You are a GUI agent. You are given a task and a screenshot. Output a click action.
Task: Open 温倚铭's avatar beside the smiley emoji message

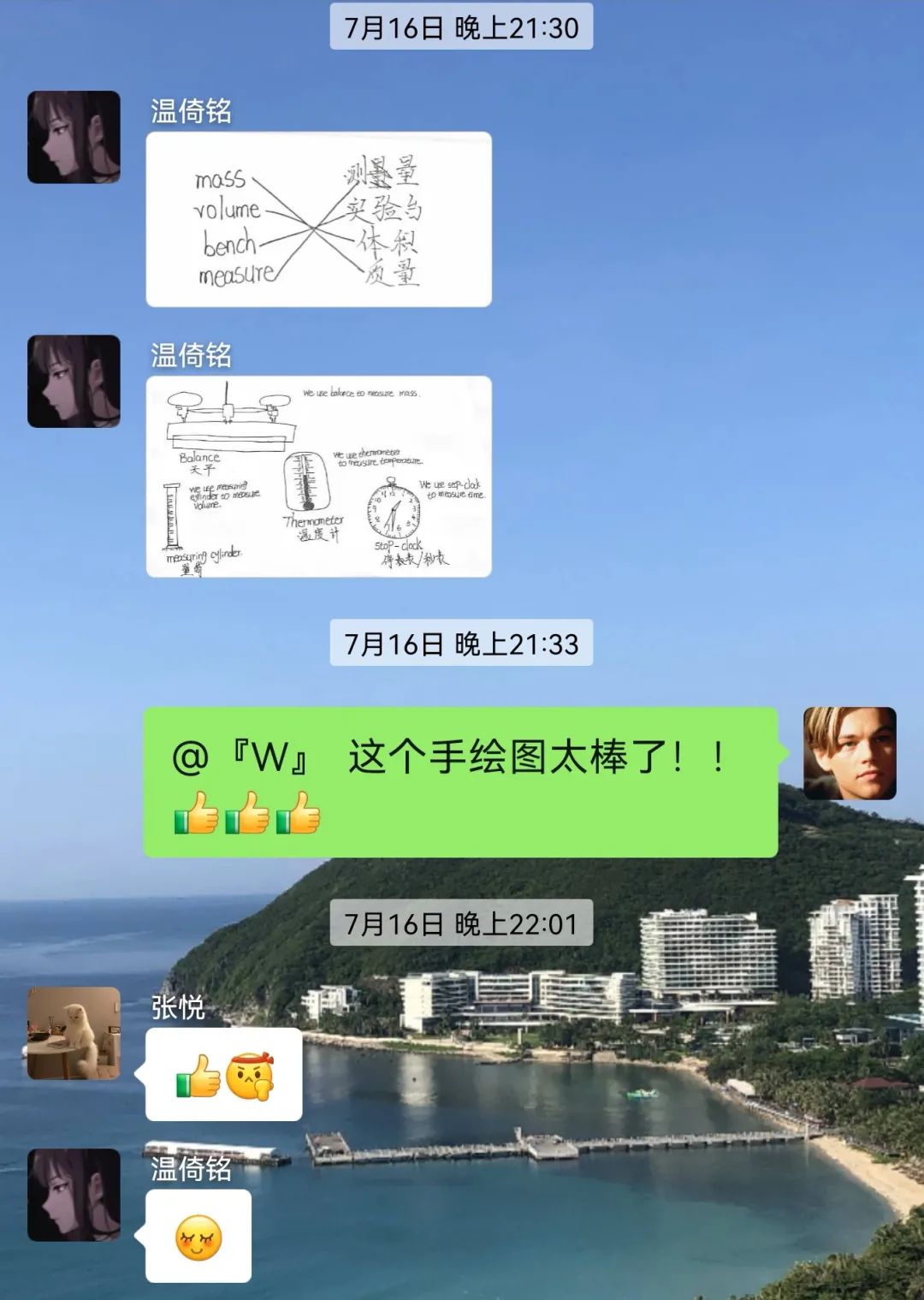74,1195
